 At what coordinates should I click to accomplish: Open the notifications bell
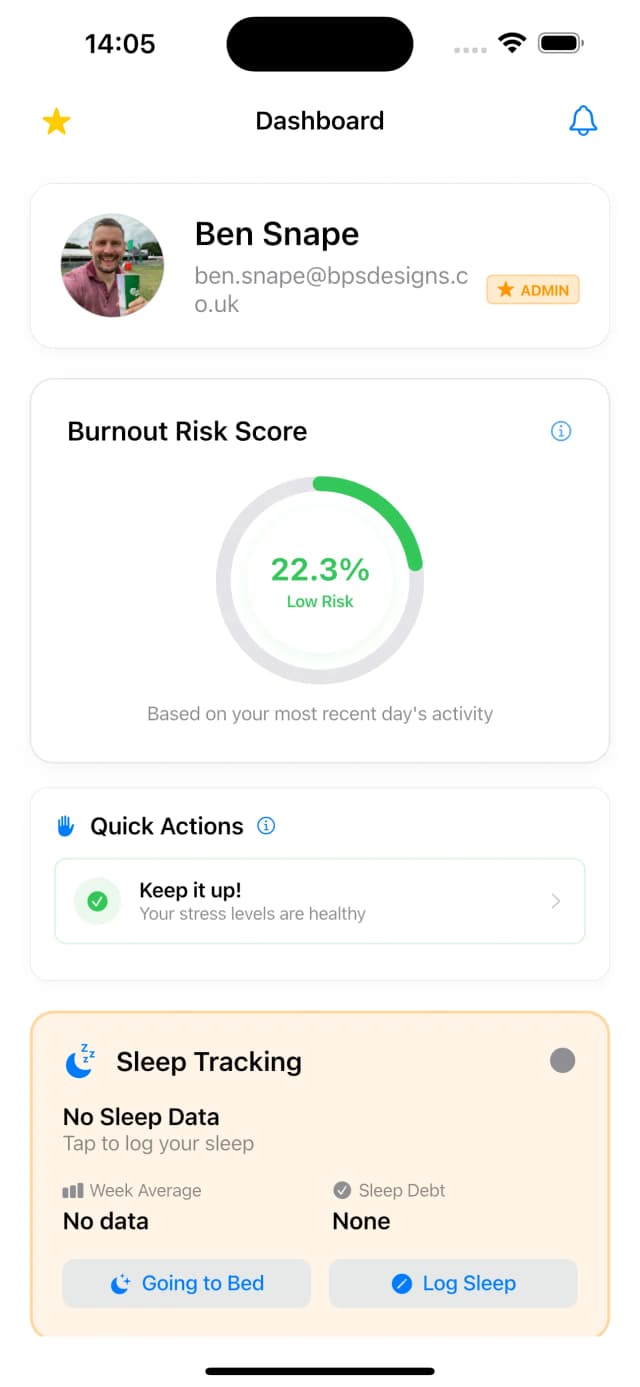coord(583,121)
